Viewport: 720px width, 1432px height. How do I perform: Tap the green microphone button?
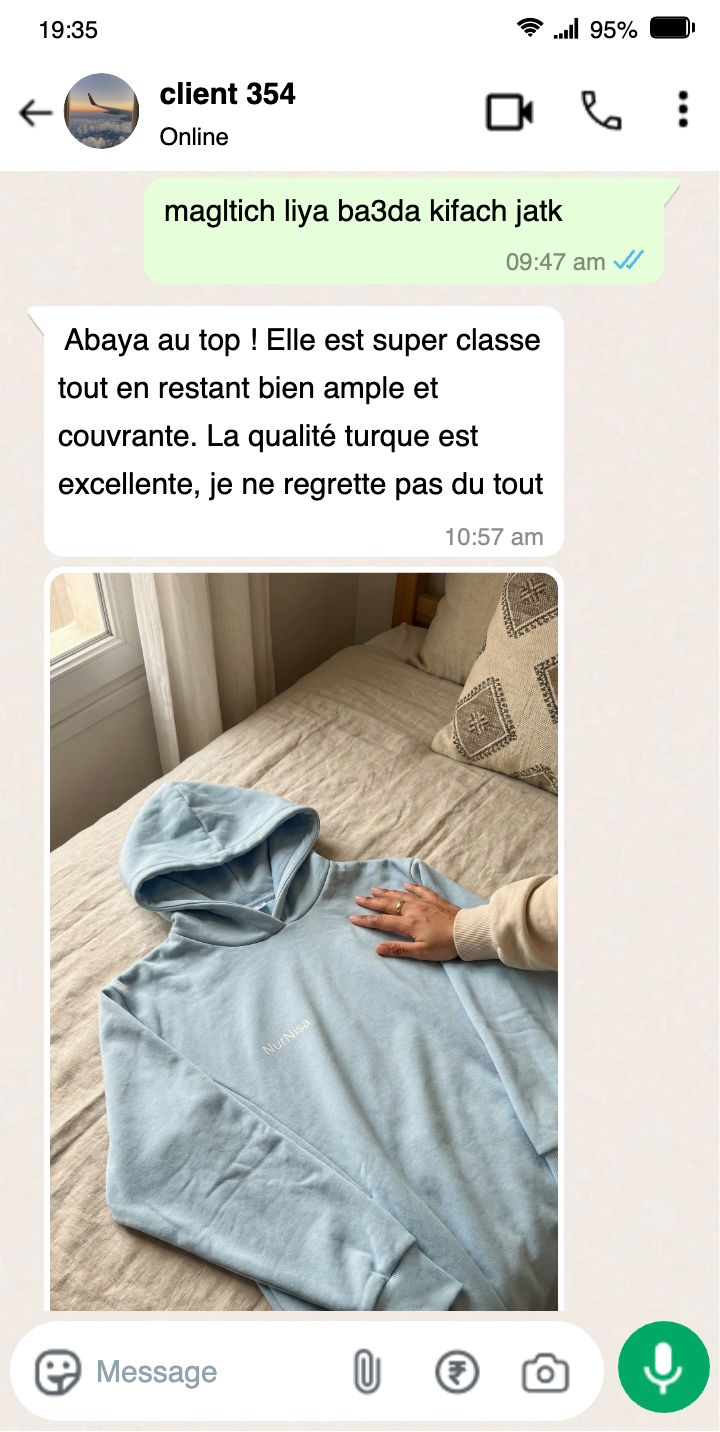pos(663,1367)
